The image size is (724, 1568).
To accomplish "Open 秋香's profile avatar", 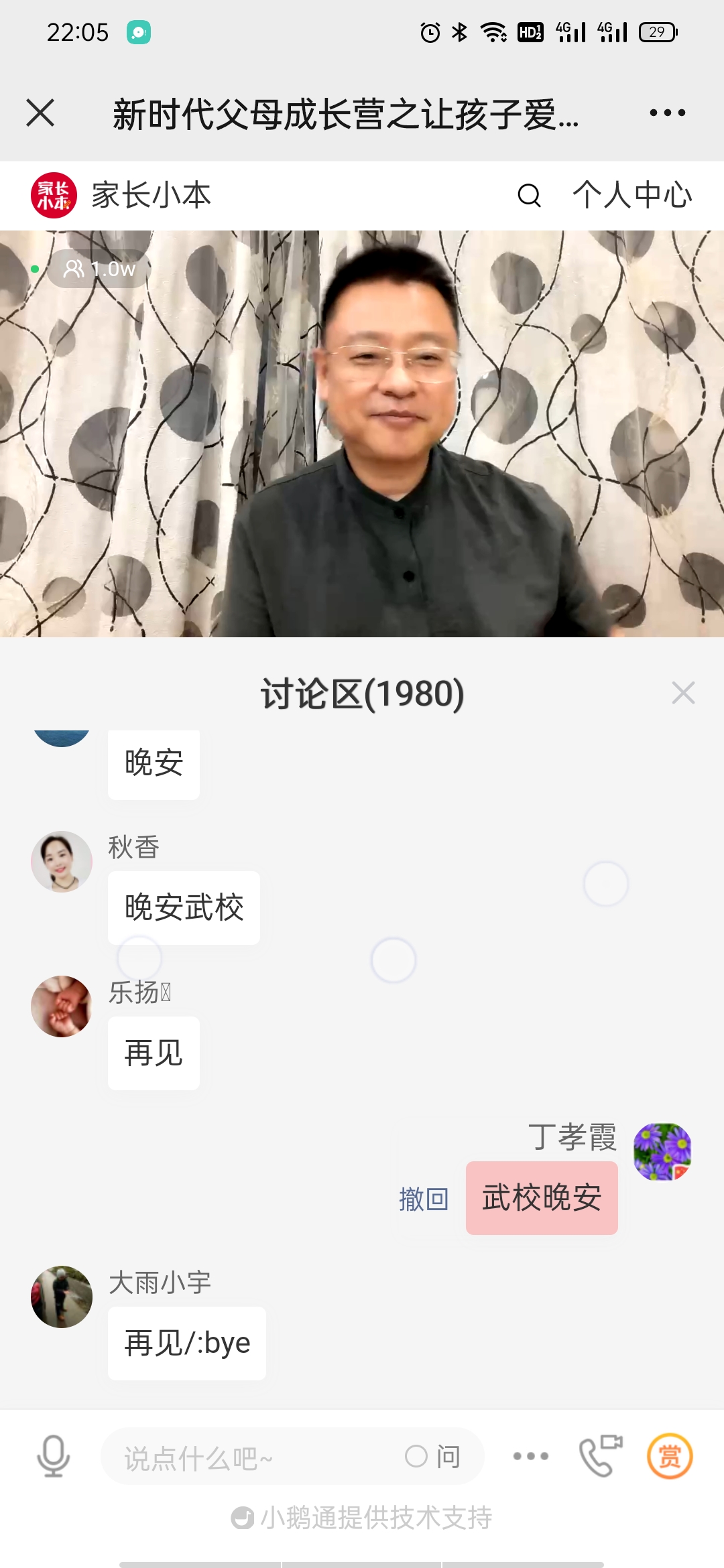I will point(61,862).
